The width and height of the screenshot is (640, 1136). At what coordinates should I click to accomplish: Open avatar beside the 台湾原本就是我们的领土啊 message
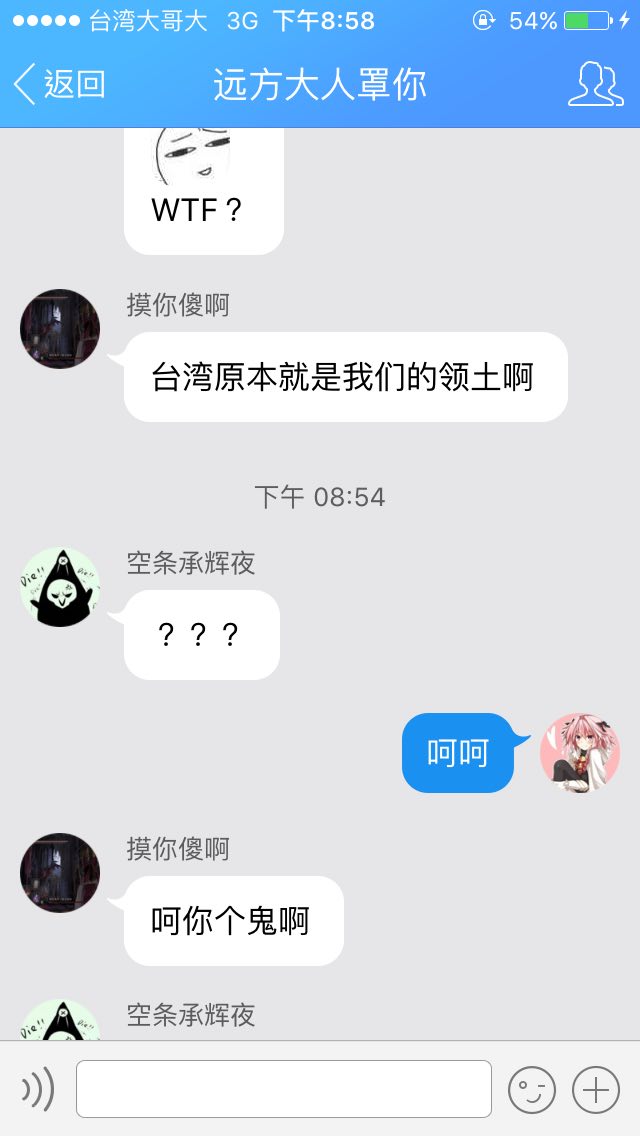pos(60,329)
